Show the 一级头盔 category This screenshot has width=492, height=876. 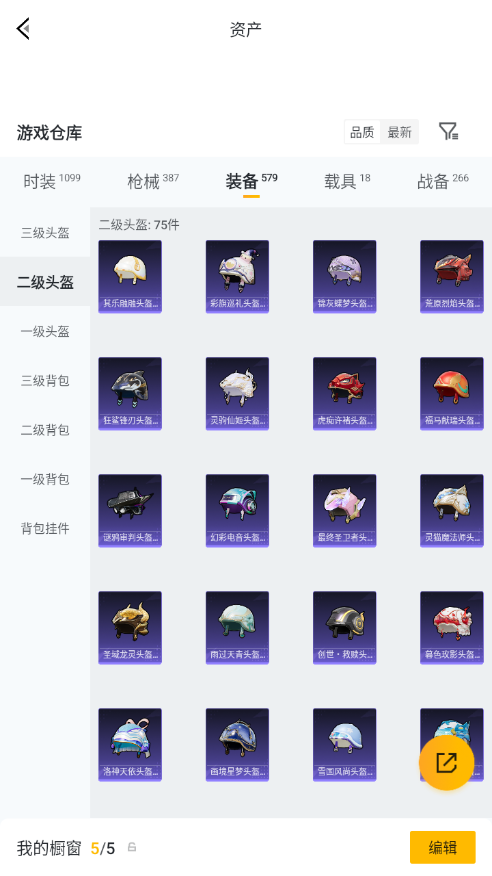45,331
